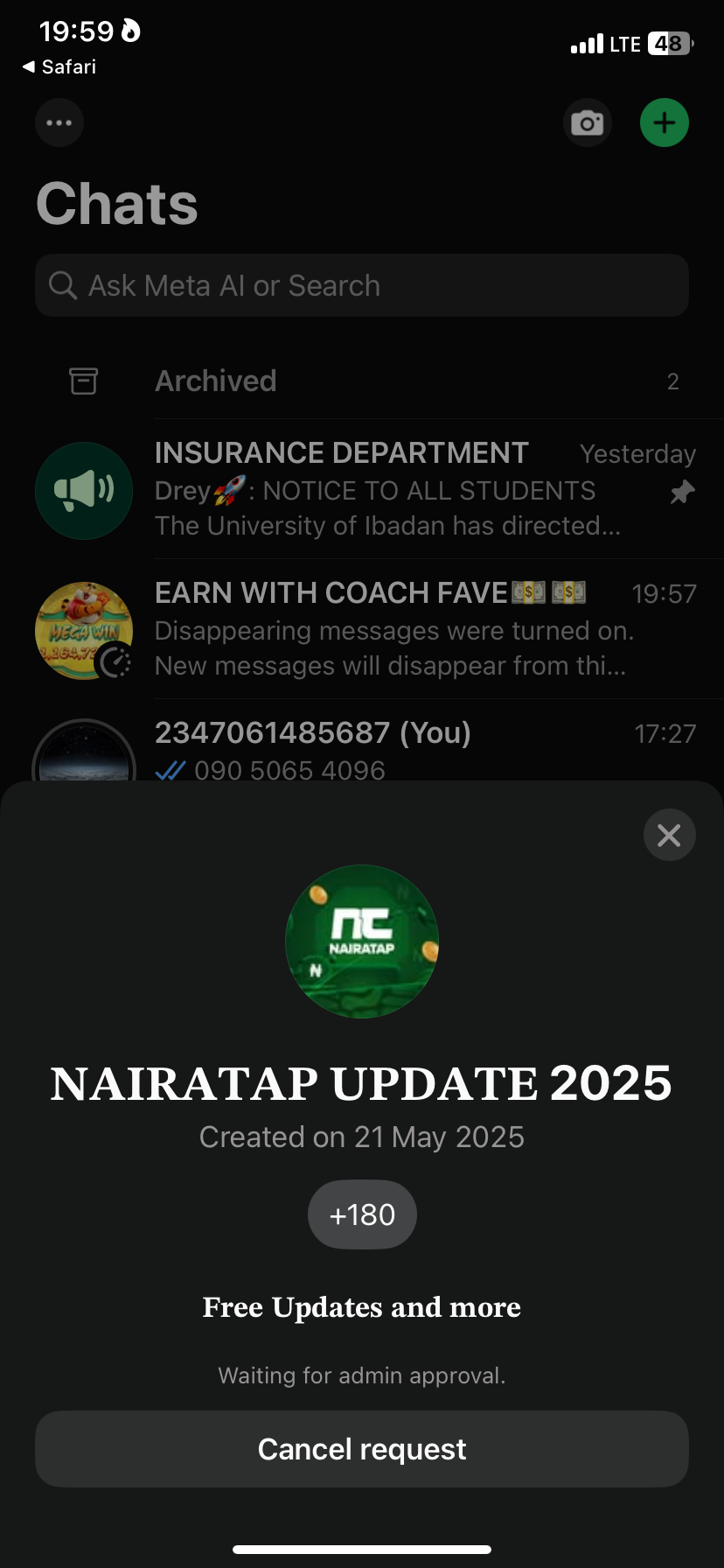This screenshot has width=724, height=1568.
Task: Start a new chat with plus button
Action: pos(664,122)
